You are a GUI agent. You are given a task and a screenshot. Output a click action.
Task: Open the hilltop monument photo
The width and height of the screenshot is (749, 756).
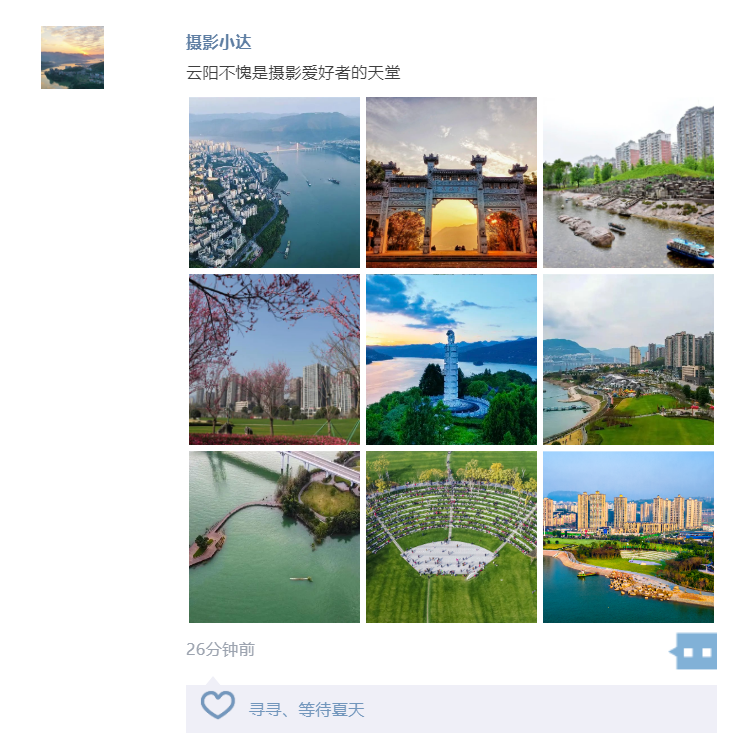click(x=451, y=360)
